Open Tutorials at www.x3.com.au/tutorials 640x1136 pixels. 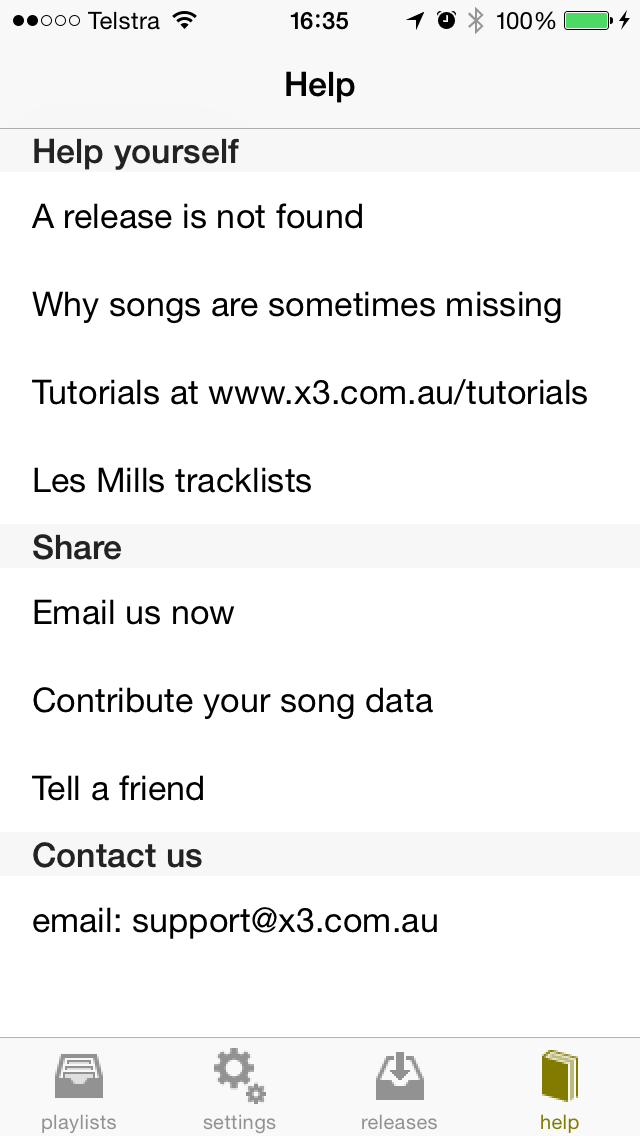click(x=320, y=392)
